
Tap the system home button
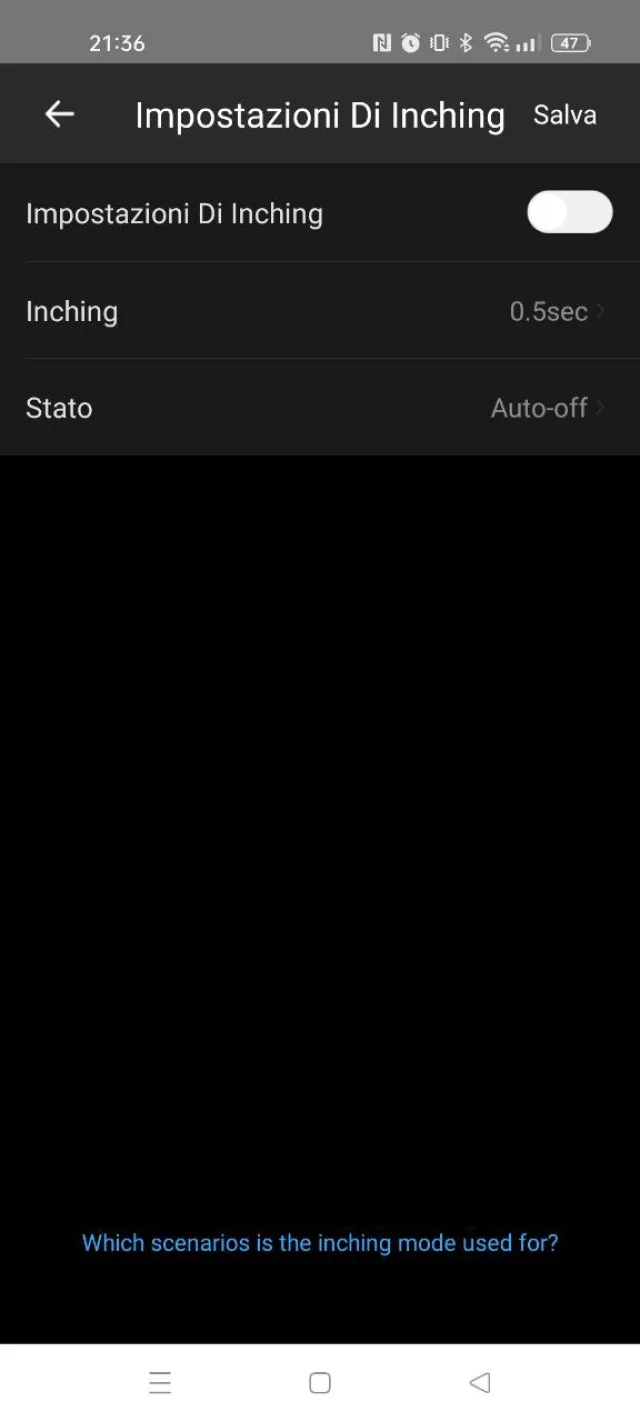click(320, 1383)
